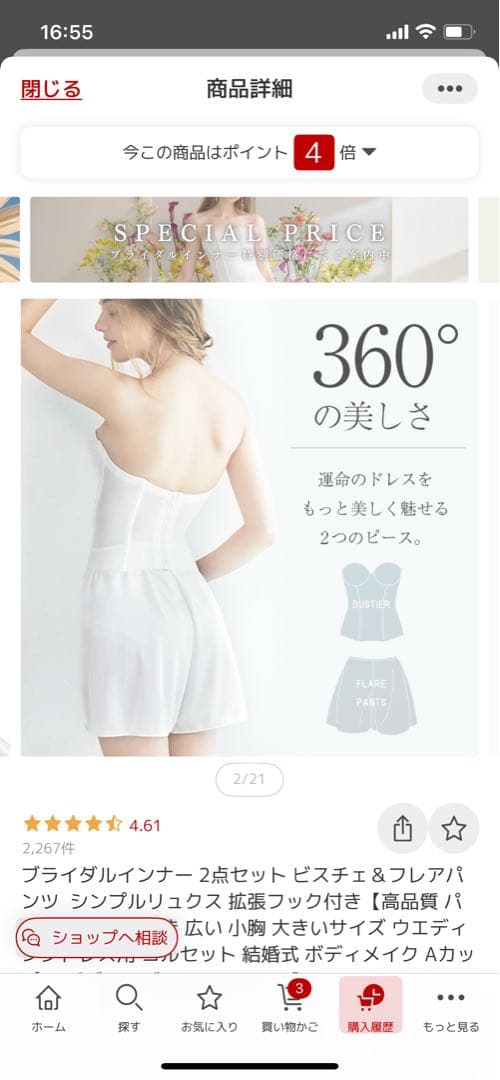The width and height of the screenshot is (500, 1080).
Task: Open the 買い物かご cart tab
Action: [x=290, y=1008]
